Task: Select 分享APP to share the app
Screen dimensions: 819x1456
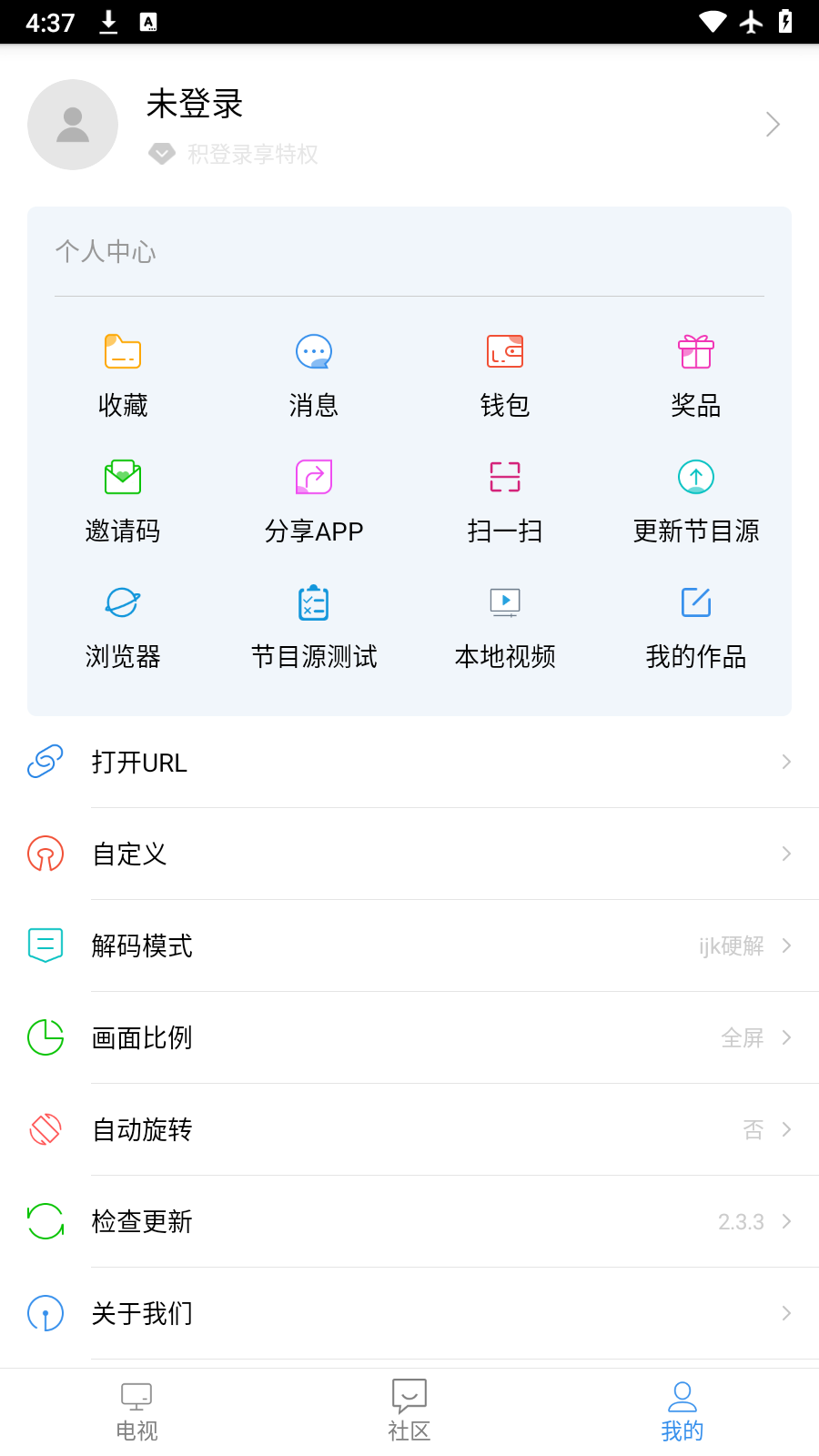Action: coord(314,500)
